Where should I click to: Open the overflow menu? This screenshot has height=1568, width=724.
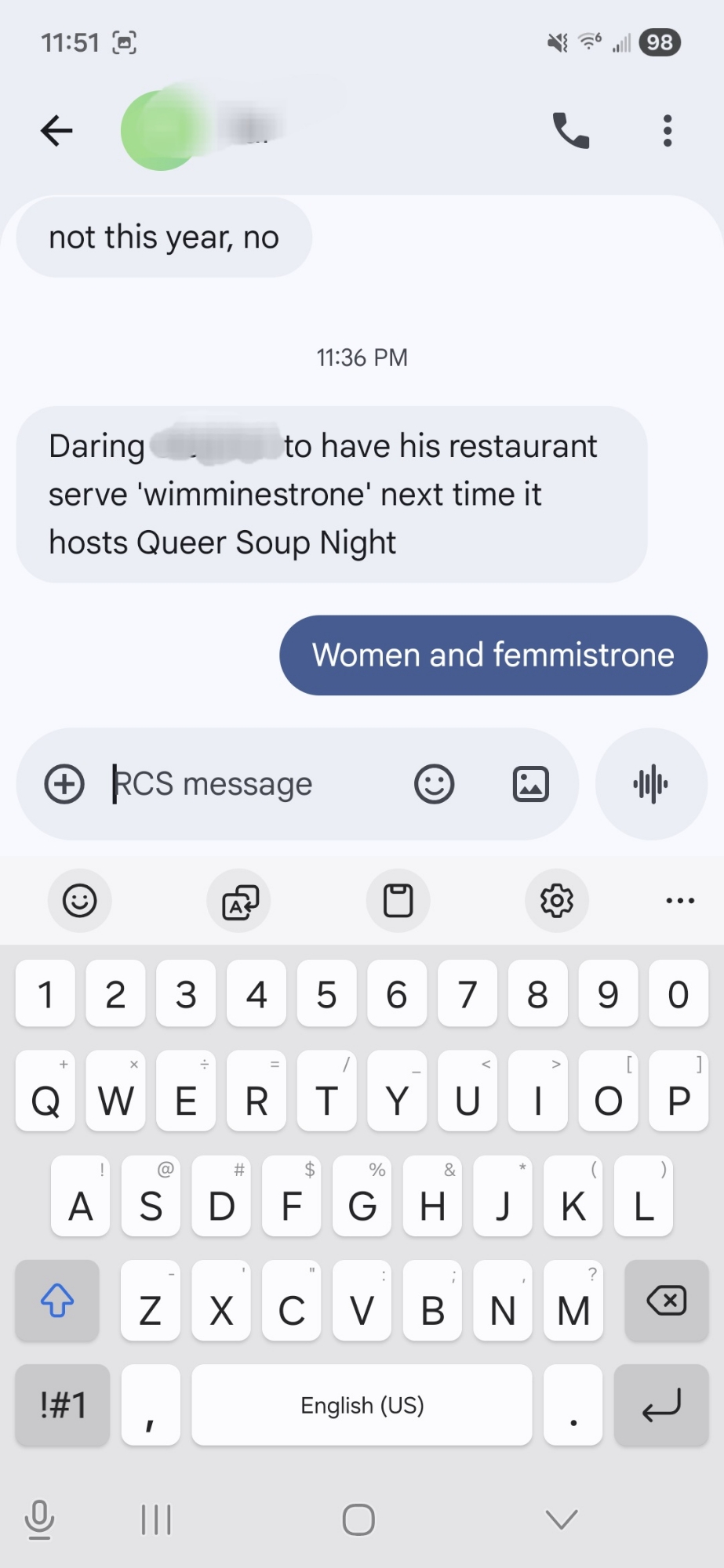click(x=668, y=131)
